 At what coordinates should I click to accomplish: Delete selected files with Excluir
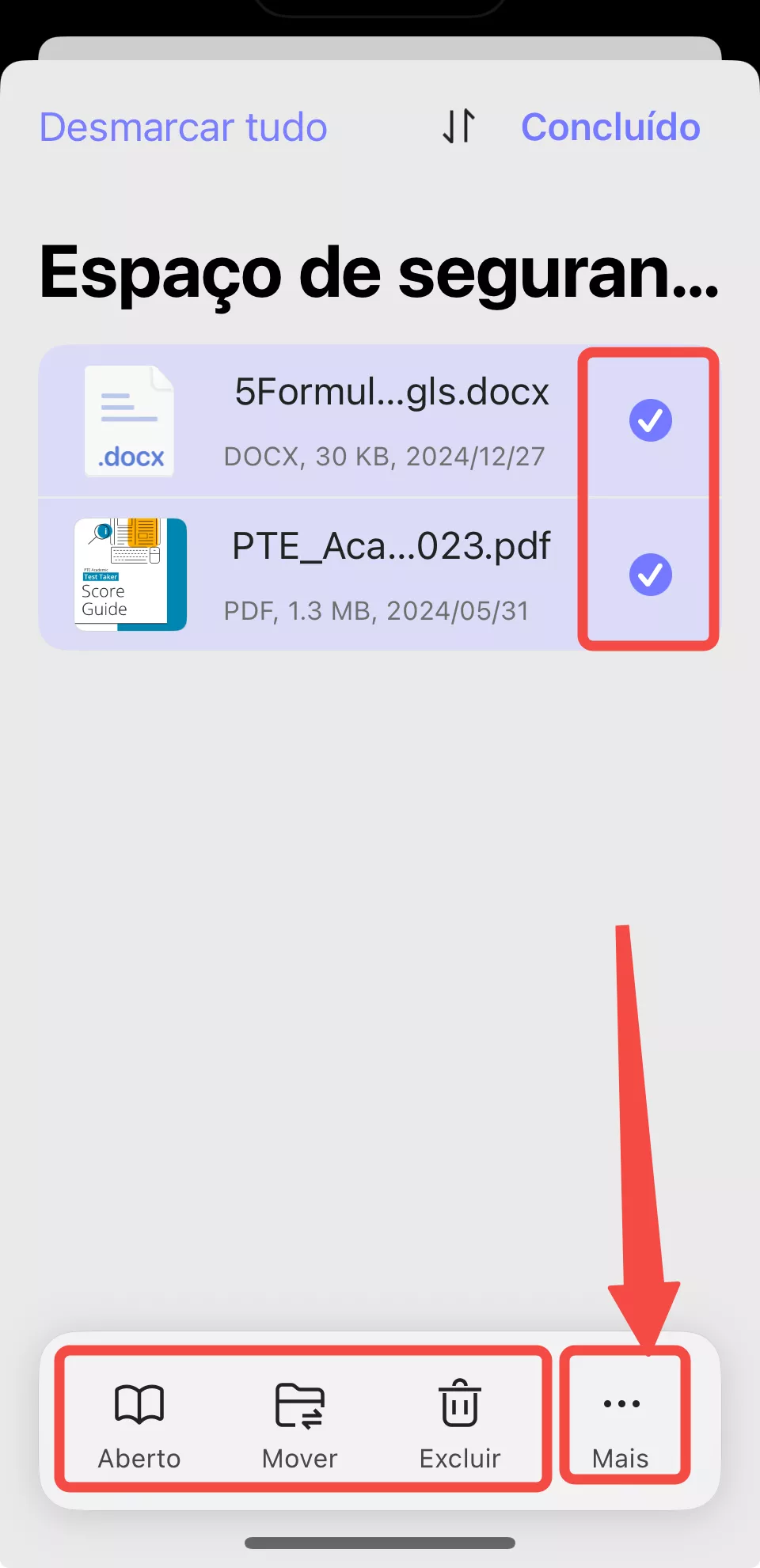click(x=460, y=1422)
